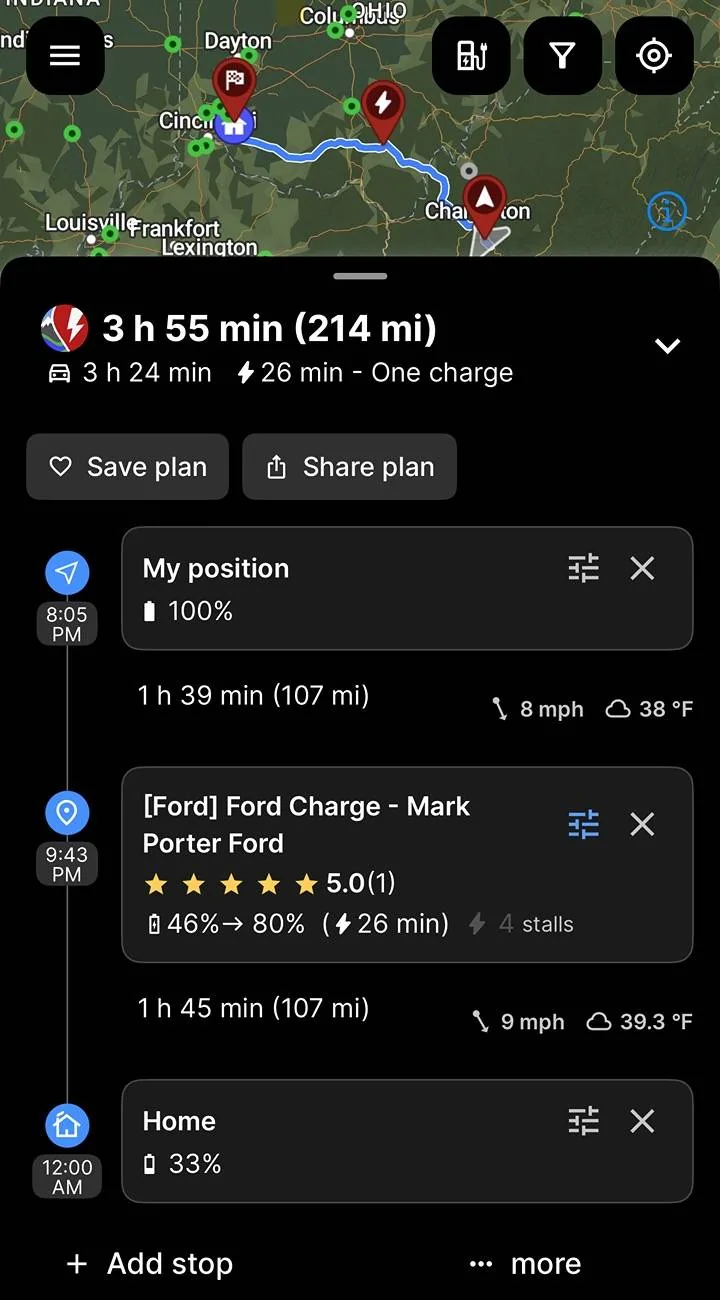Open the map filter options
Image resolution: width=720 pixels, height=1300 pixels.
click(563, 56)
